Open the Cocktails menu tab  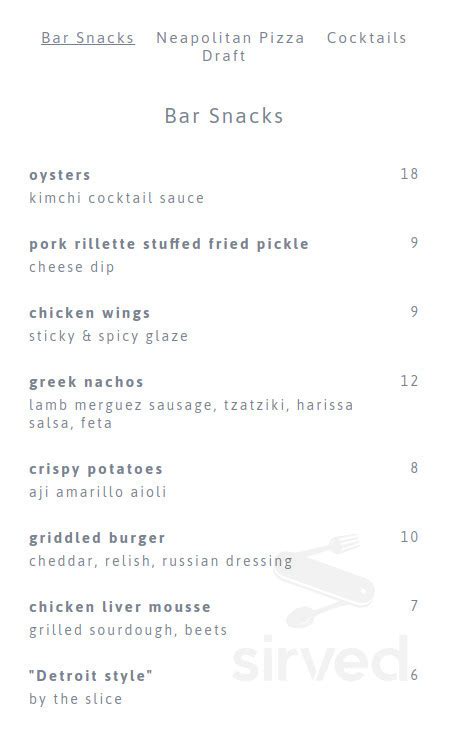click(x=366, y=38)
